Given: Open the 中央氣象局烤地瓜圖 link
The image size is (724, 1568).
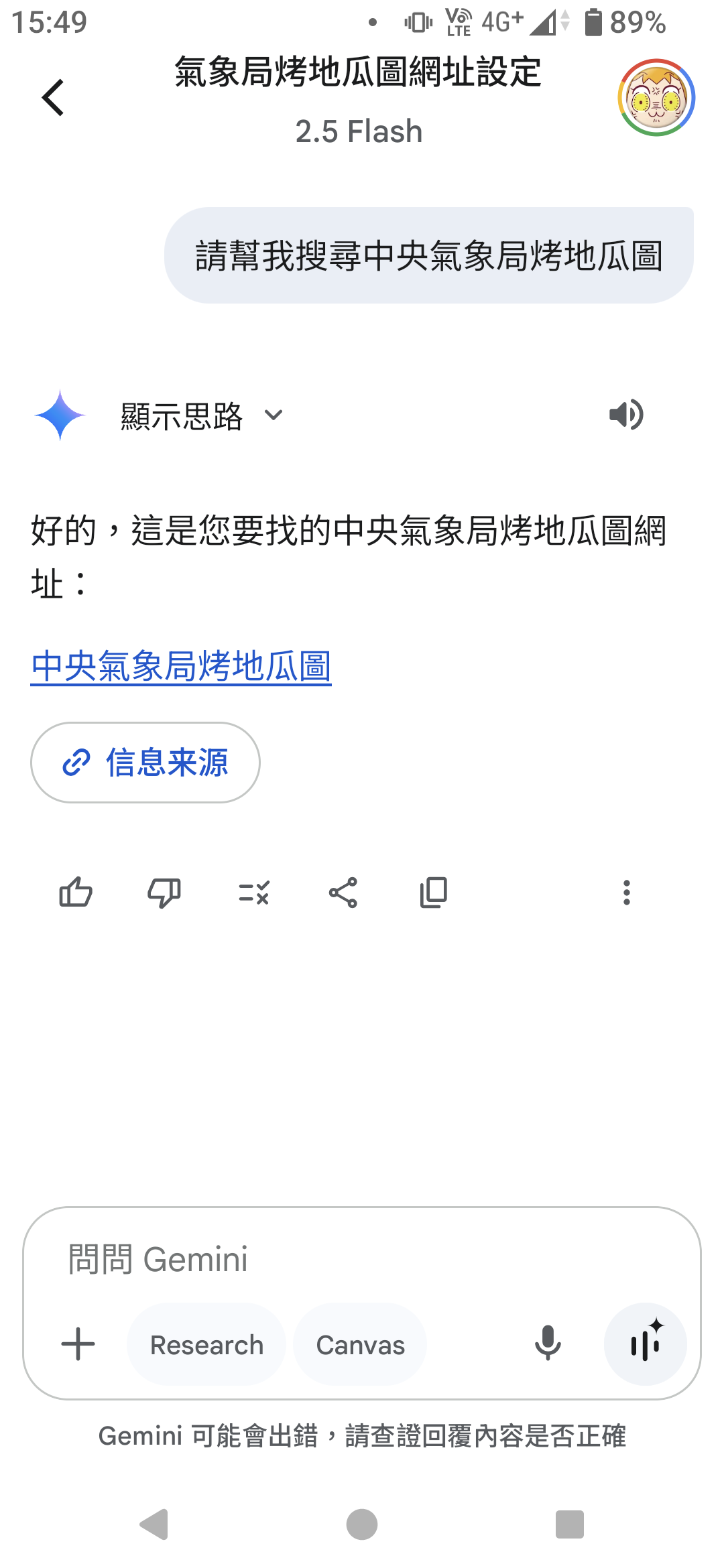Looking at the screenshot, I should pyautogui.click(x=181, y=667).
